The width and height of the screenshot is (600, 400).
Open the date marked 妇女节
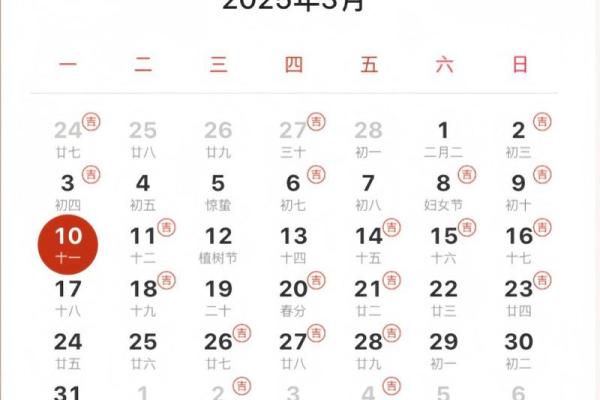tap(444, 190)
